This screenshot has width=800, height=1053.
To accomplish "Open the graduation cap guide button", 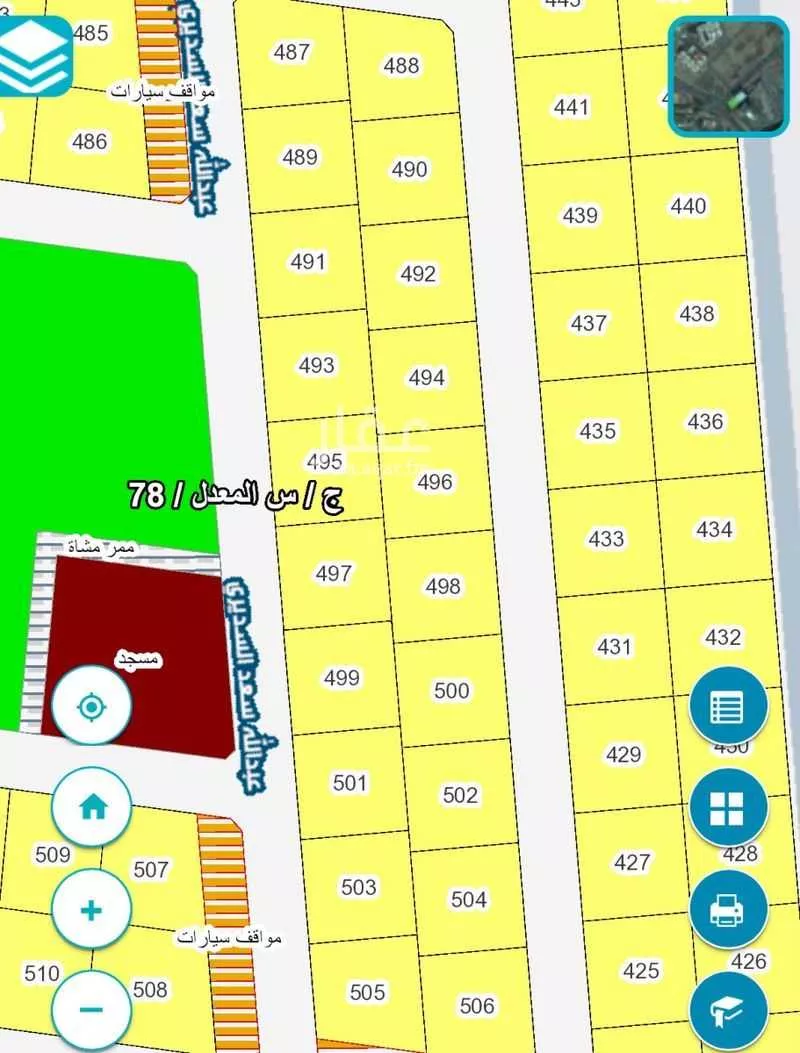I will click(x=728, y=1010).
